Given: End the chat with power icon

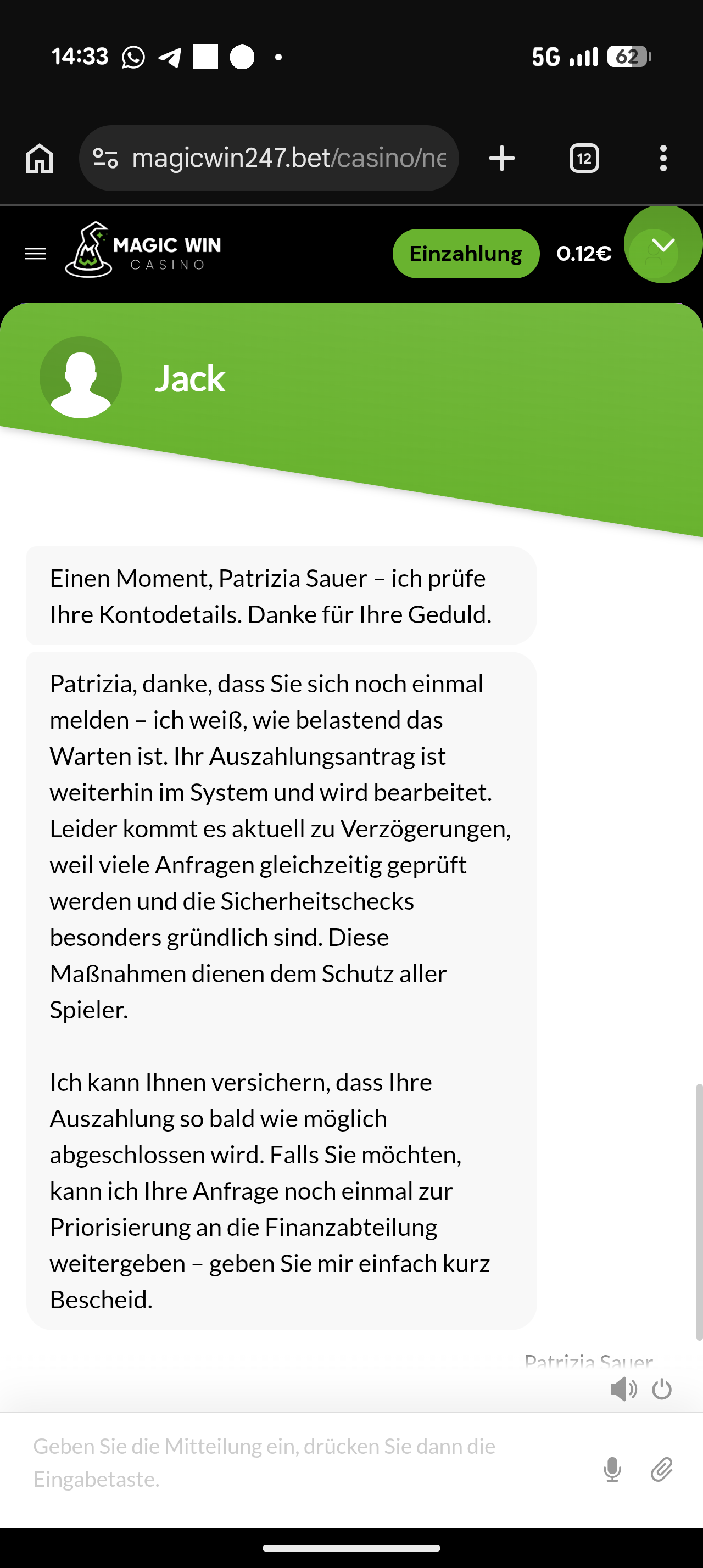Looking at the screenshot, I should [x=662, y=1390].
